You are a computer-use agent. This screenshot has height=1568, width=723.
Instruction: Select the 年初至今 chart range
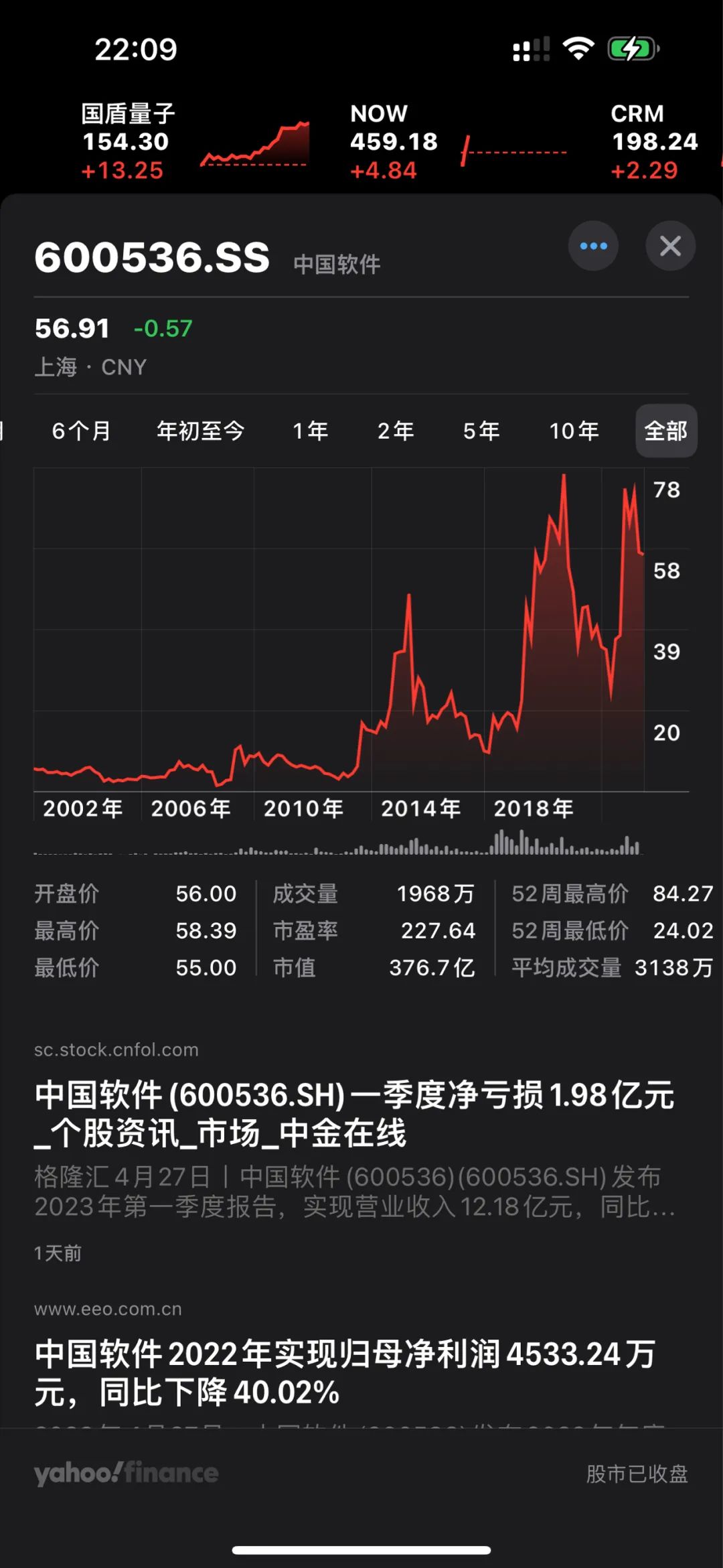[200, 431]
